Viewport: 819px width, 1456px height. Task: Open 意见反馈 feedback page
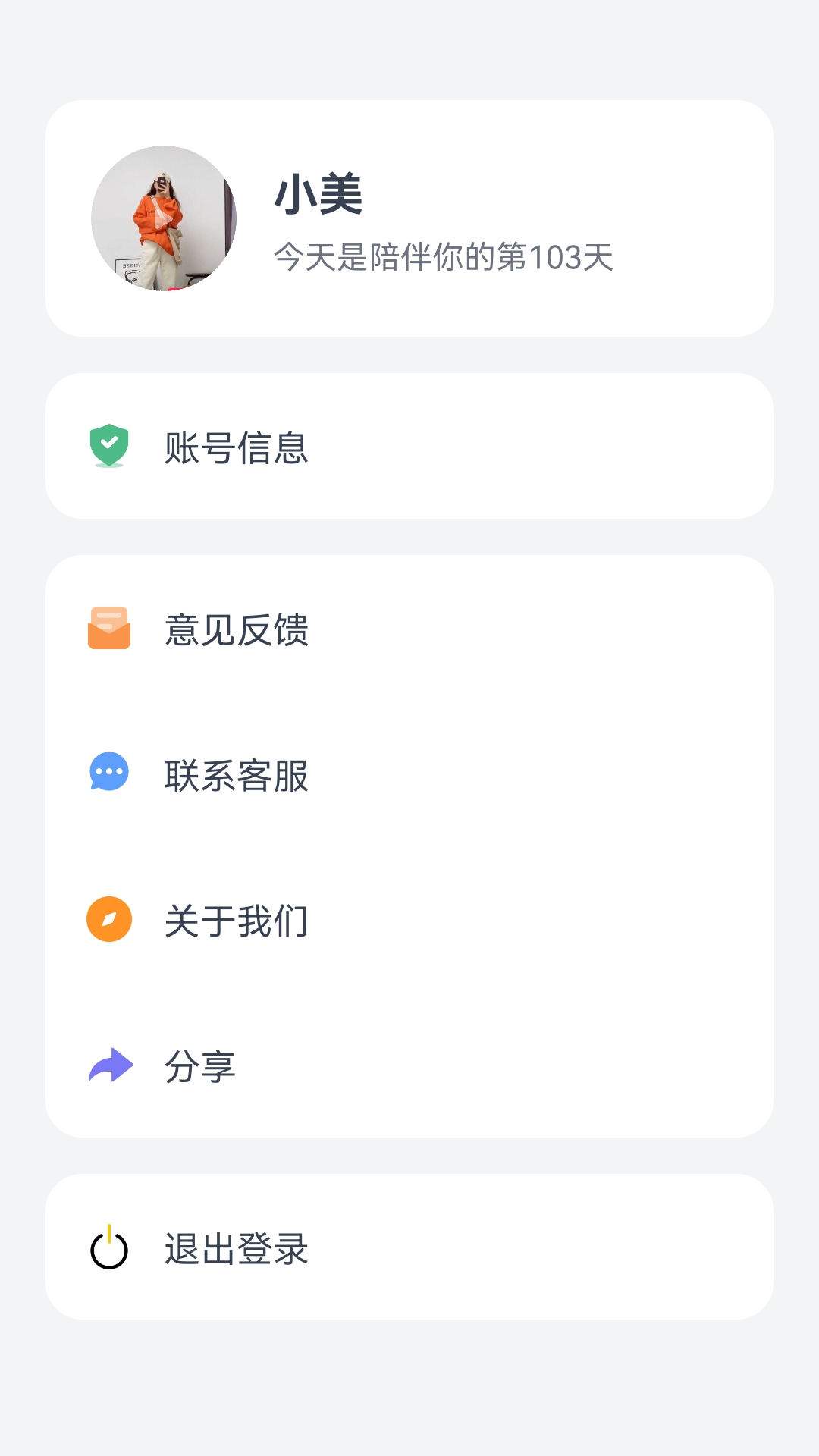click(x=237, y=629)
